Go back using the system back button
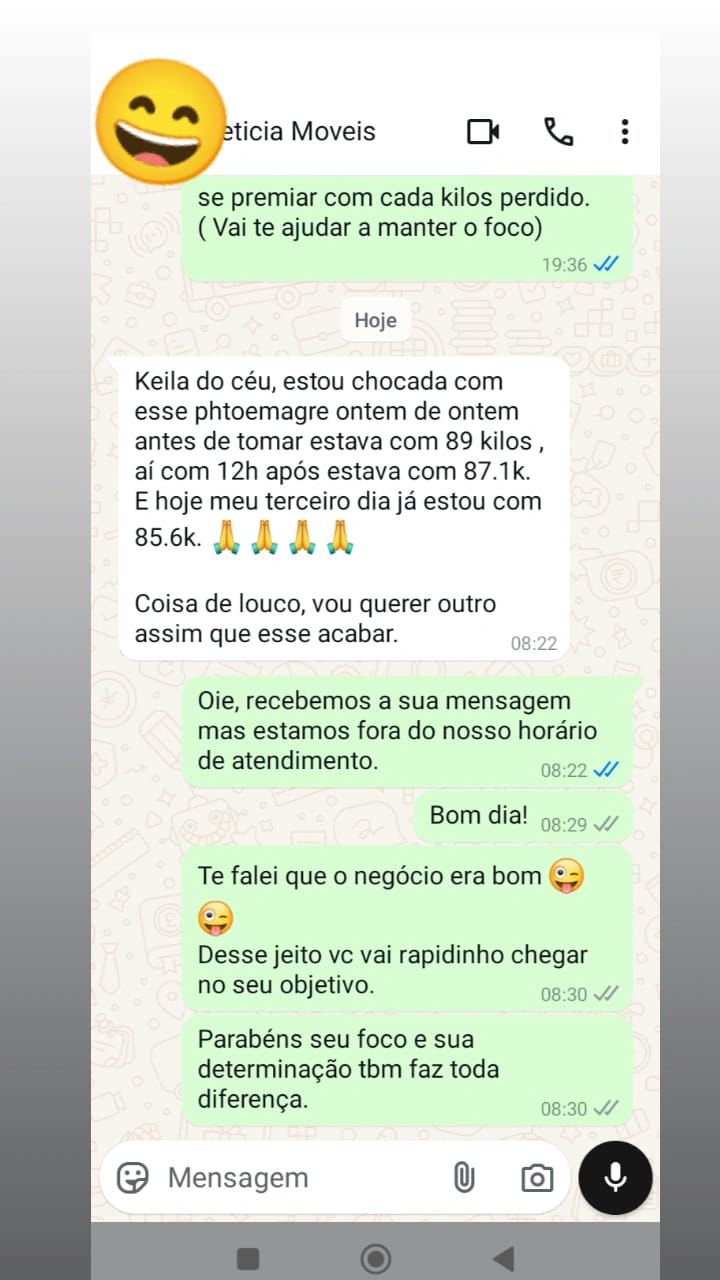720x1280 pixels. point(503,1258)
